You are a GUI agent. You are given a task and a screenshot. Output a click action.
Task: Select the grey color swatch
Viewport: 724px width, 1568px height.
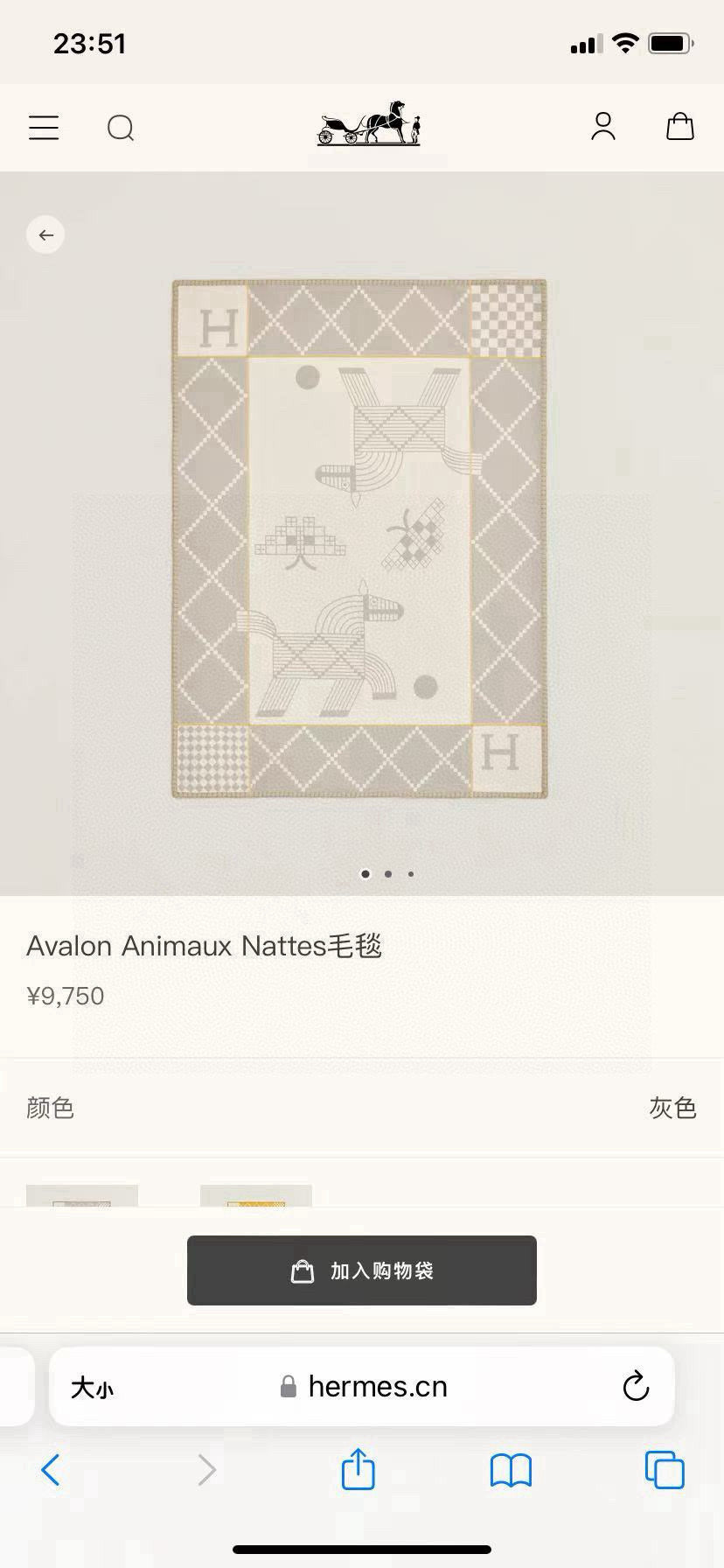(x=82, y=1196)
